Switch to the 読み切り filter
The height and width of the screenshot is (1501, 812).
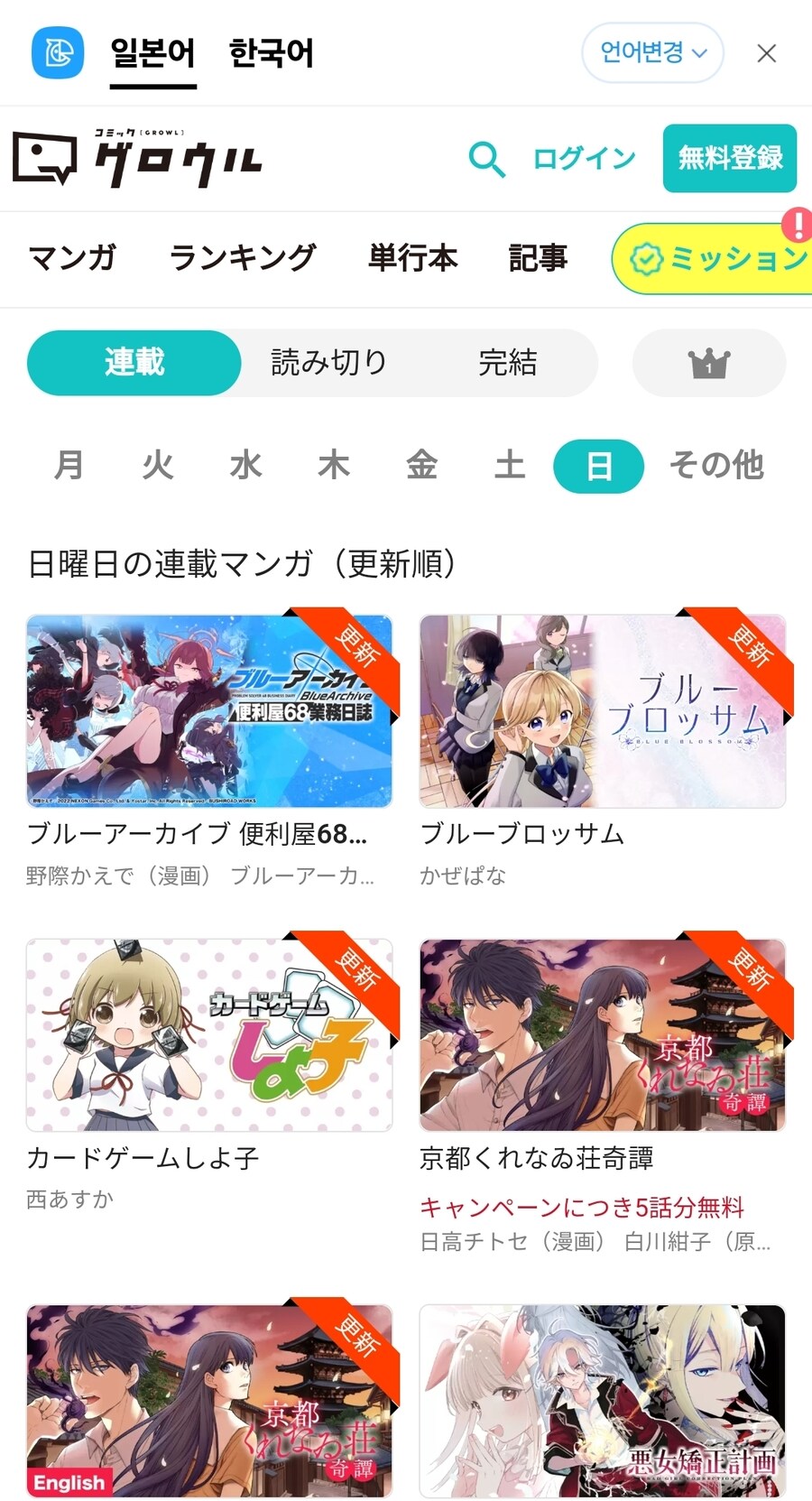coord(328,363)
